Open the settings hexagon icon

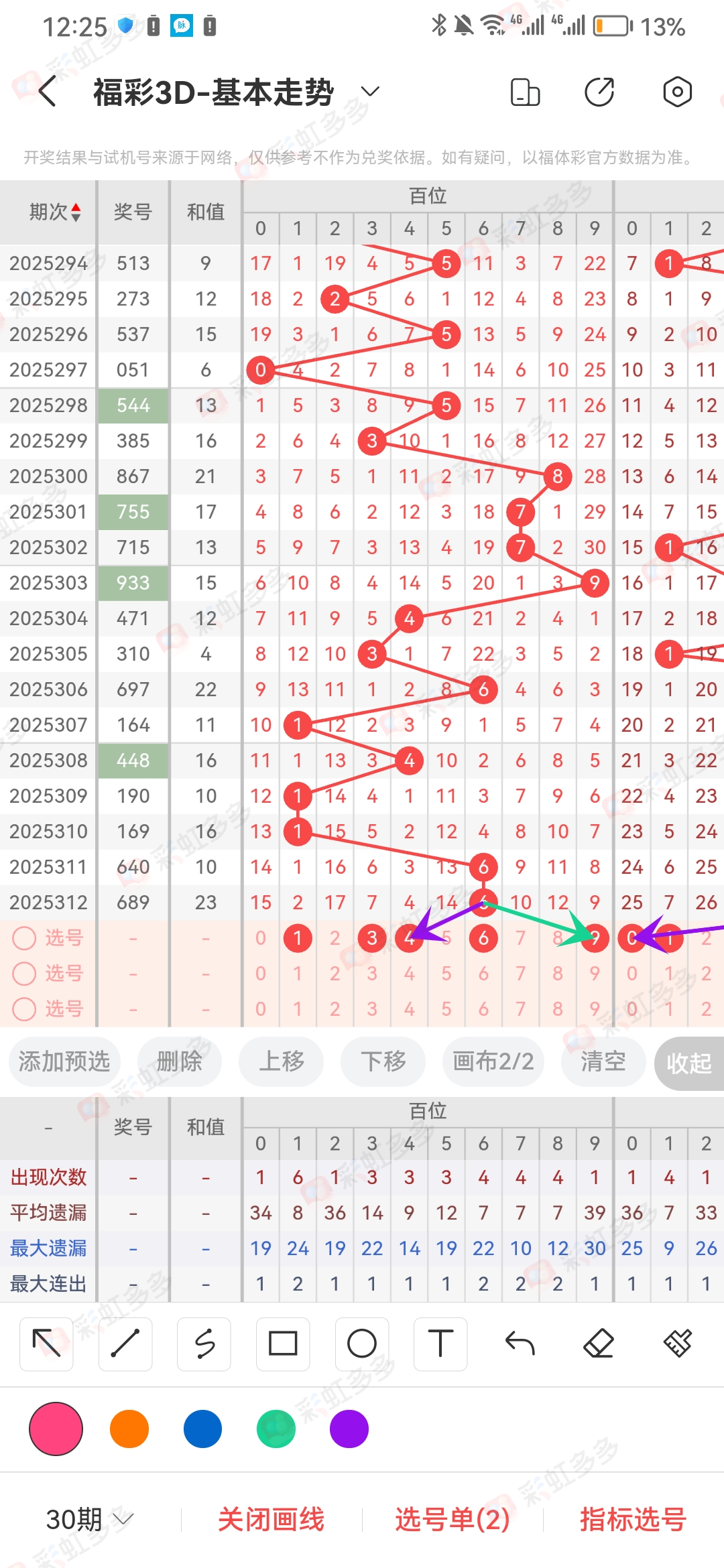(677, 92)
